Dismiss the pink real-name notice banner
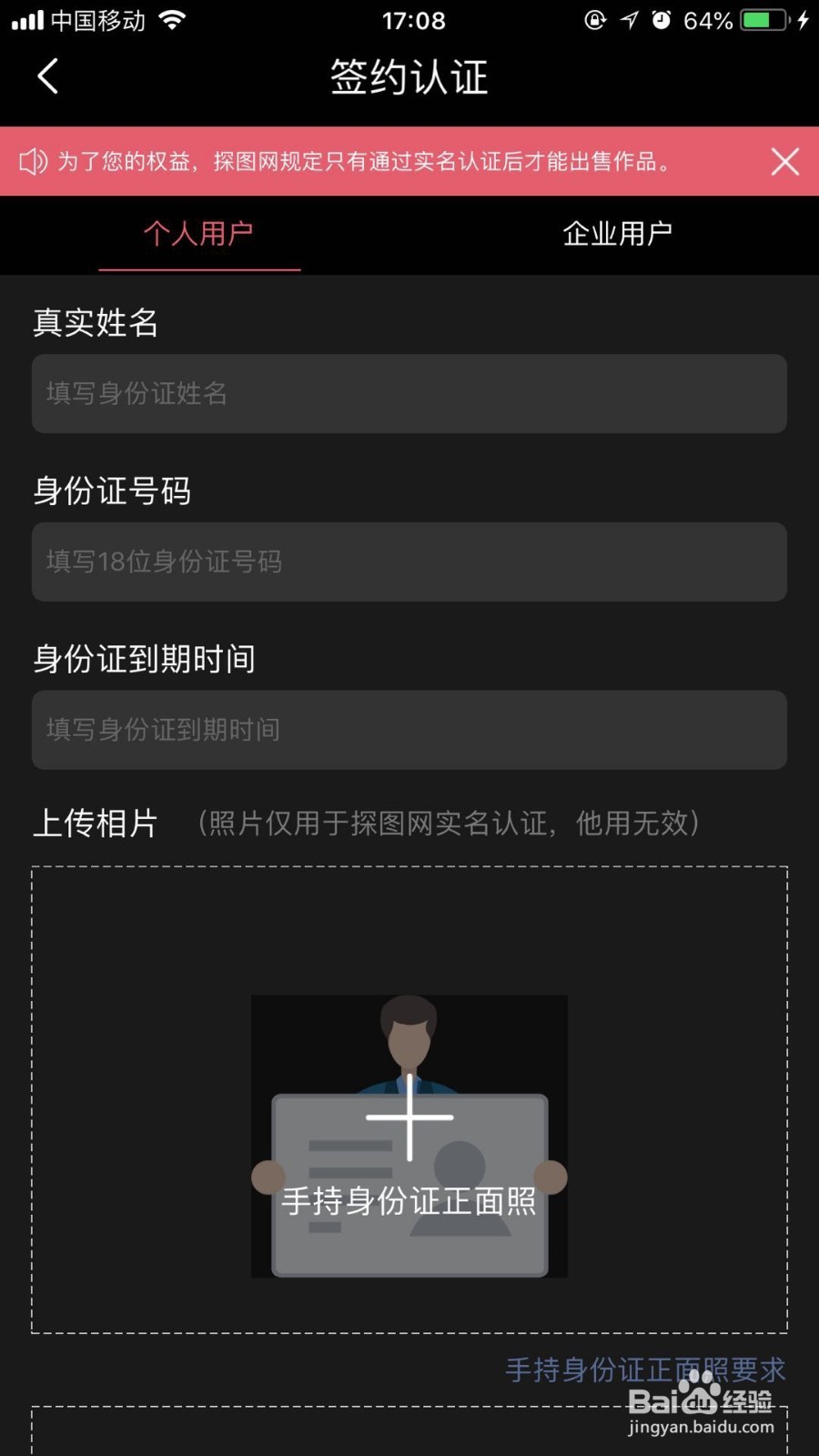 click(784, 162)
